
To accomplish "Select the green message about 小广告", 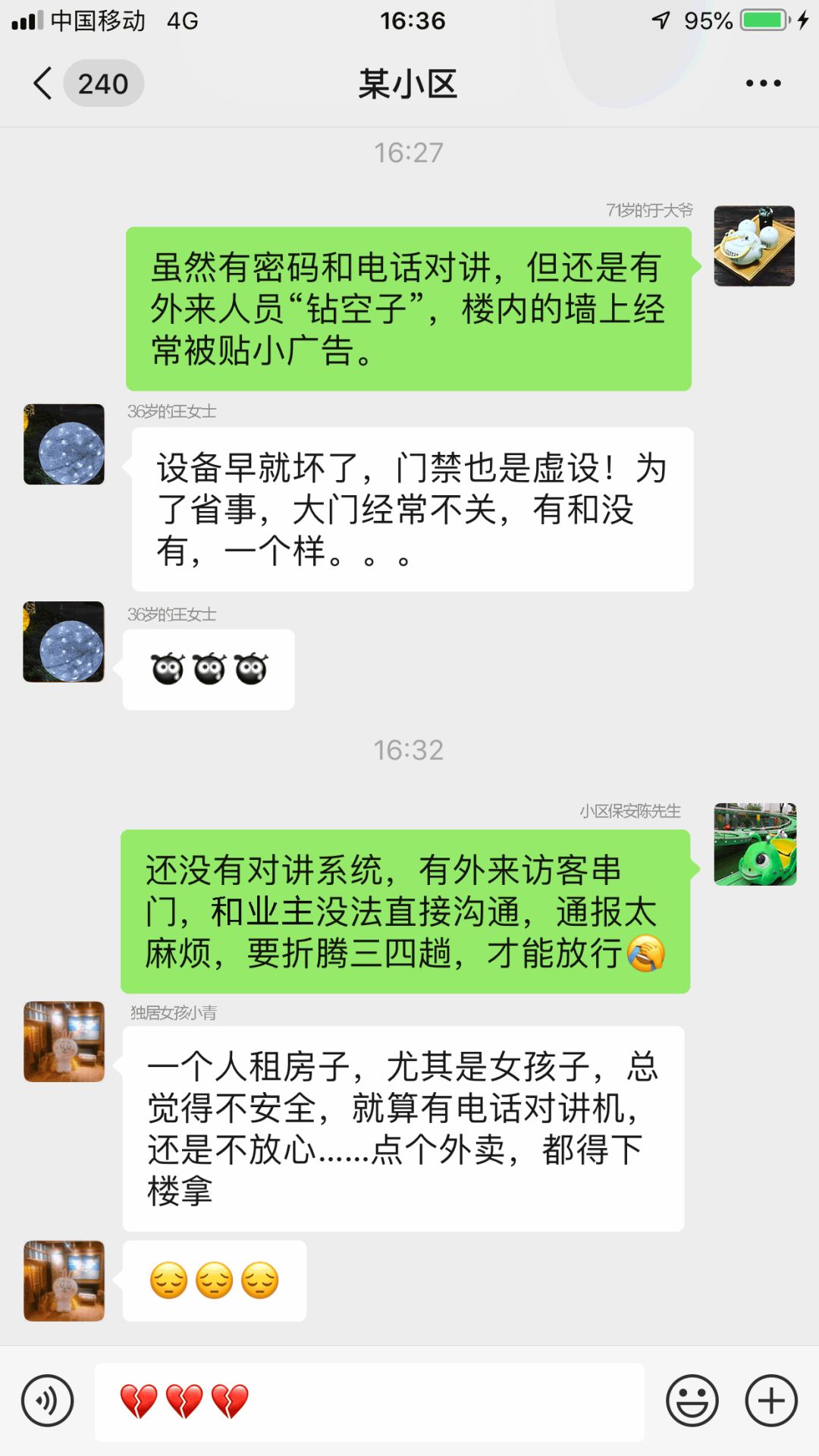I will [x=409, y=308].
